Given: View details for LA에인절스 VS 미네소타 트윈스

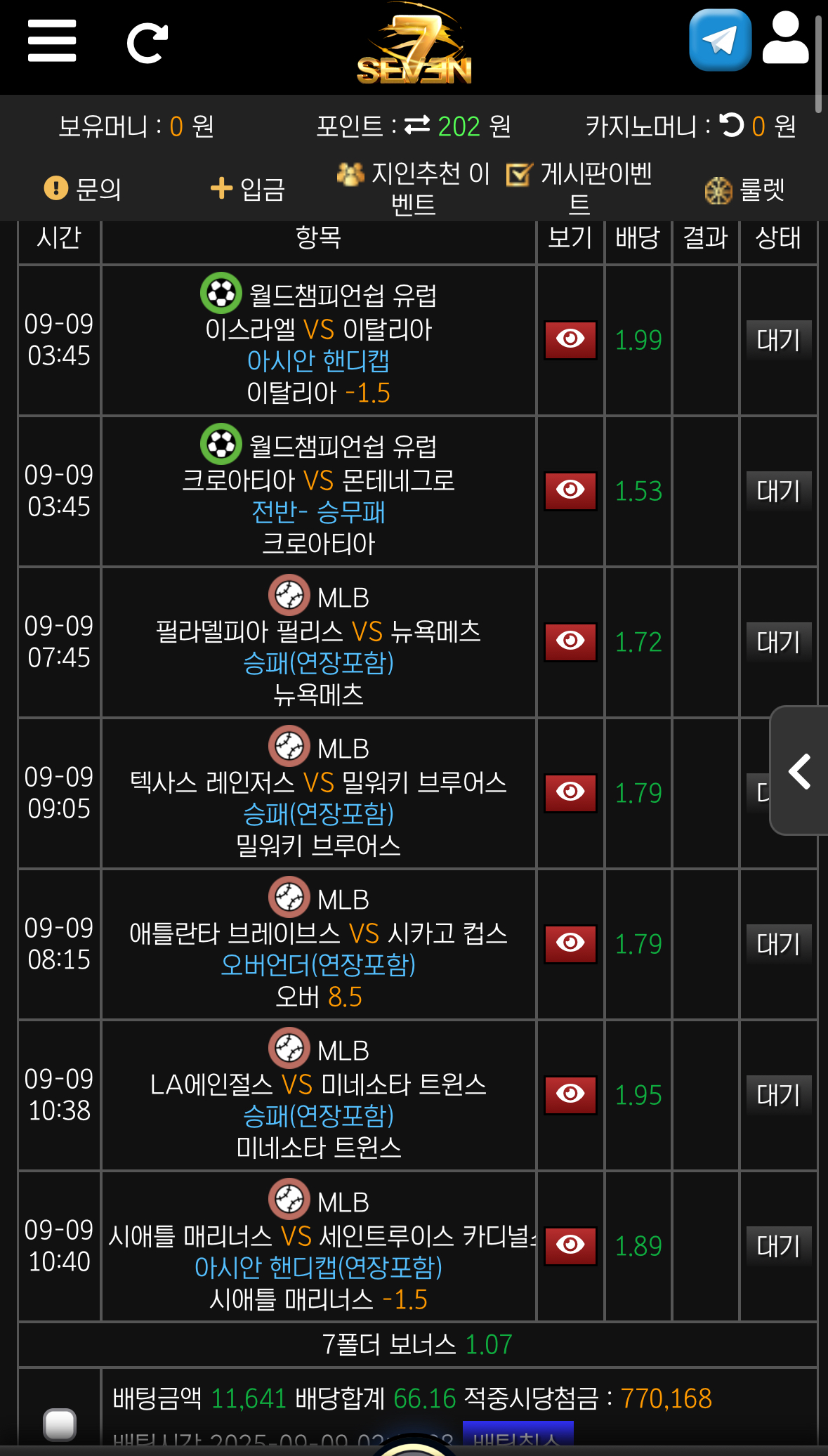Looking at the screenshot, I should (x=570, y=1094).
